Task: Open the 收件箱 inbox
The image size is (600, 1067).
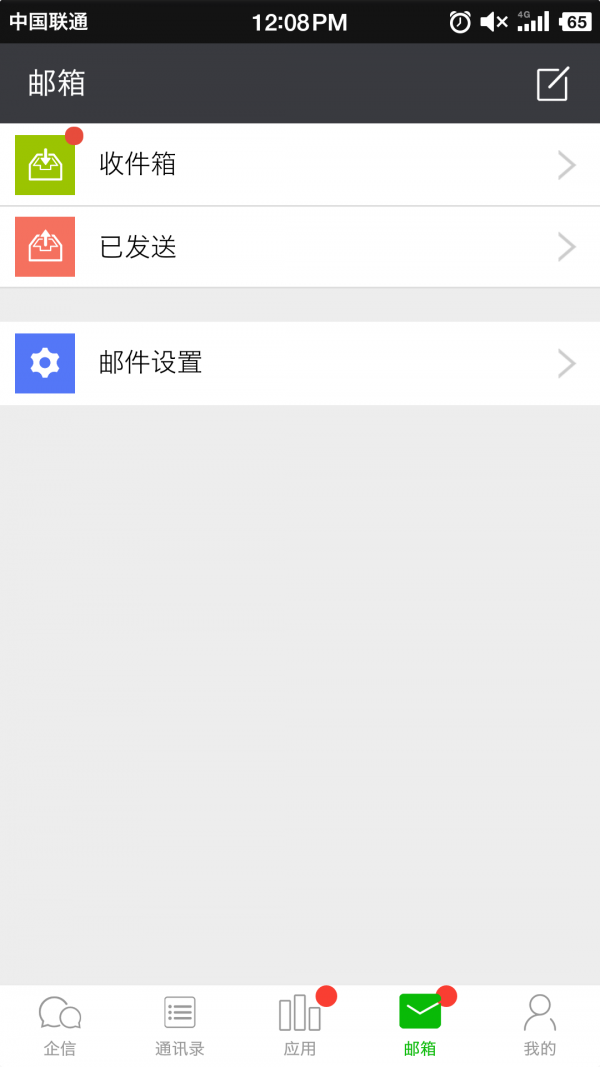Action: coord(300,165)
